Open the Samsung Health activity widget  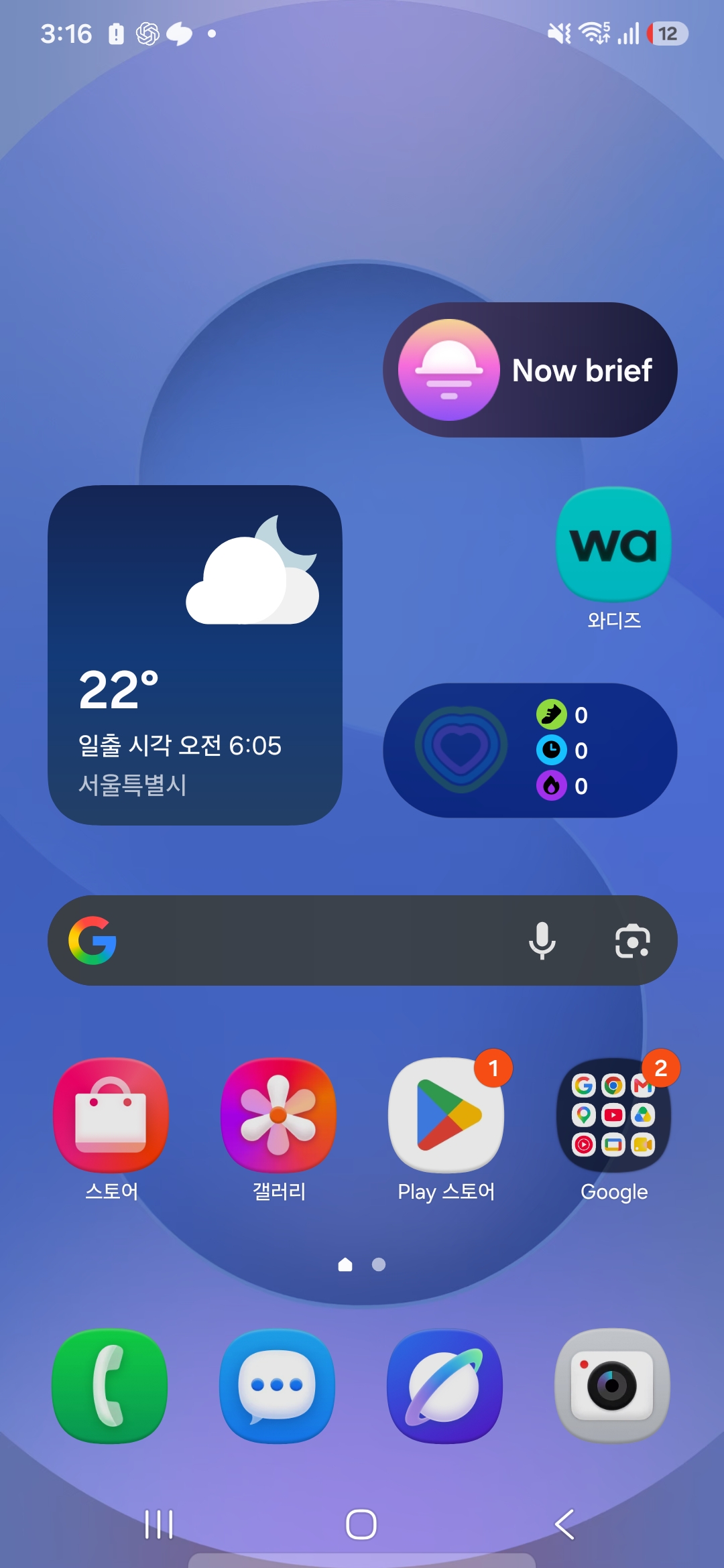click(x=530, y=750)
